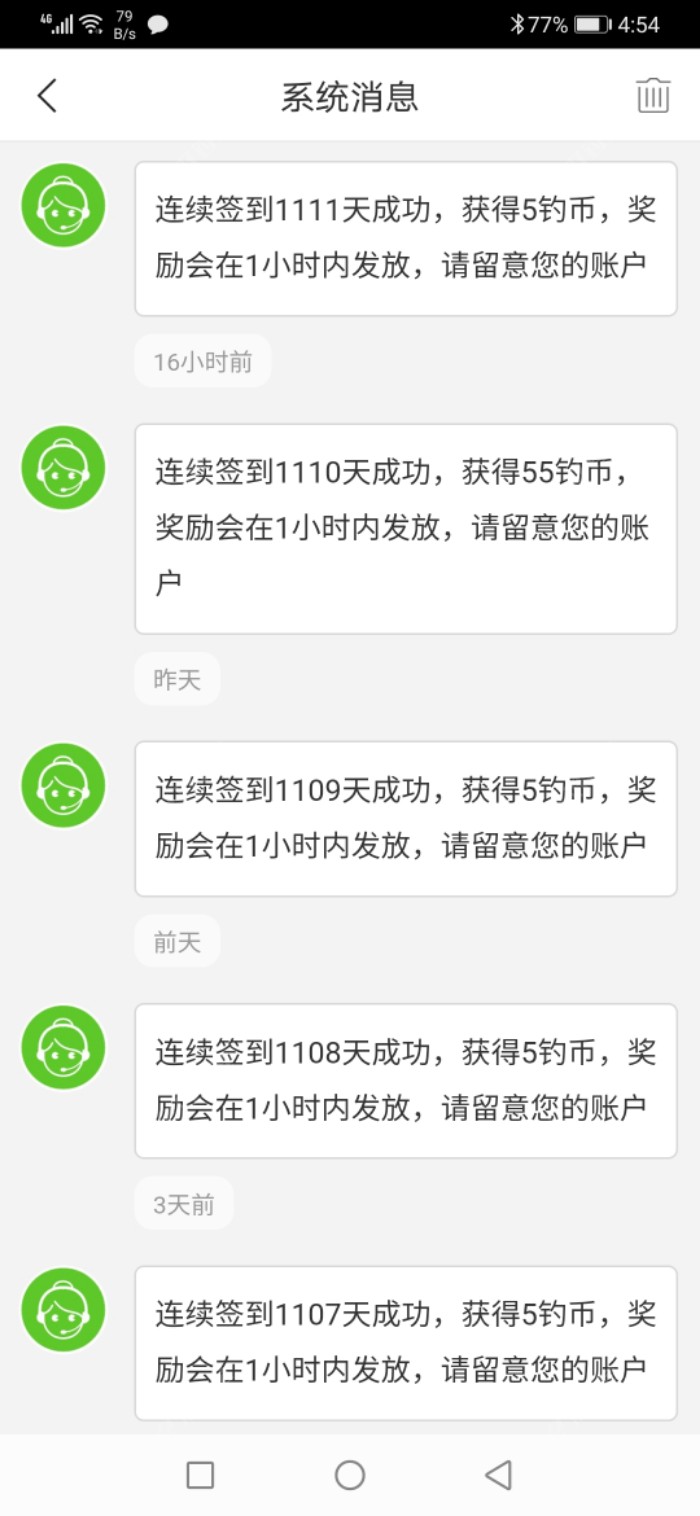Open the message about 连续签到1111天

coord(405,239)
